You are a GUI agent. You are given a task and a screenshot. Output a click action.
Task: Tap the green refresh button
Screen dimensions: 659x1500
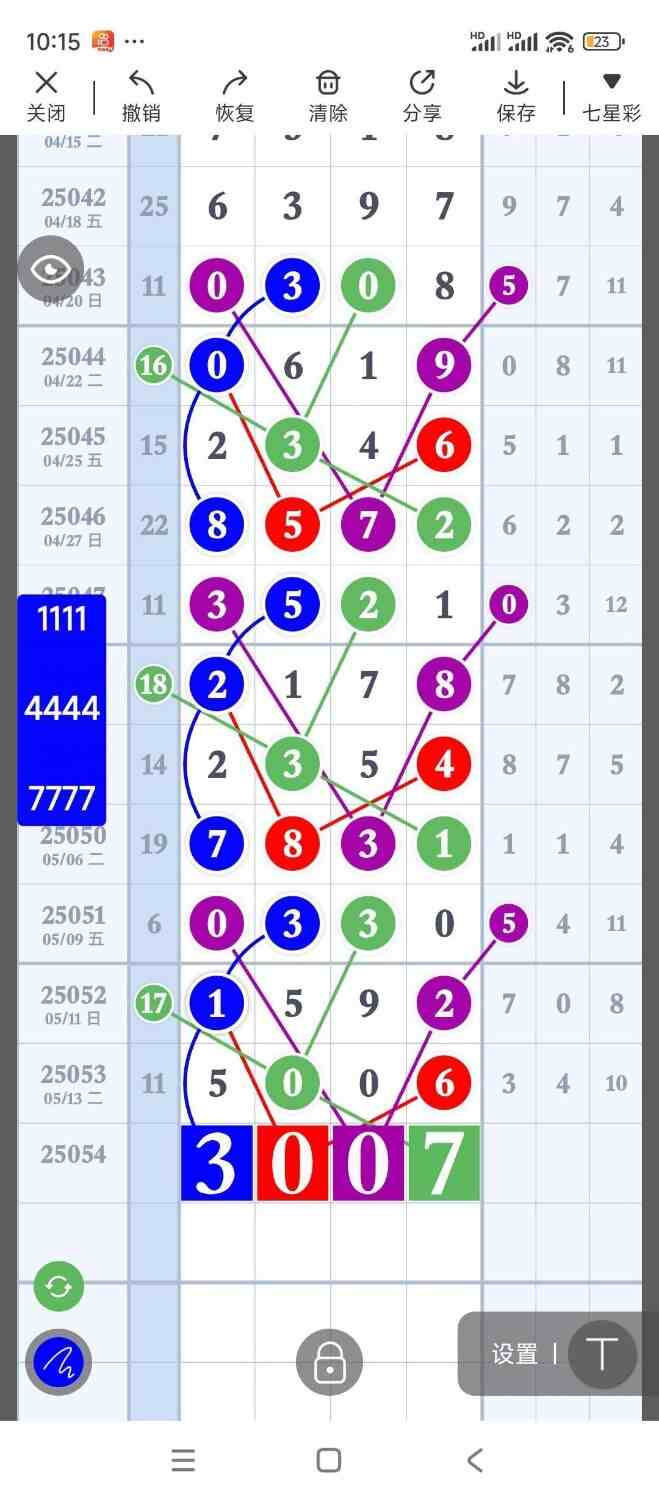pos(58,1286)
